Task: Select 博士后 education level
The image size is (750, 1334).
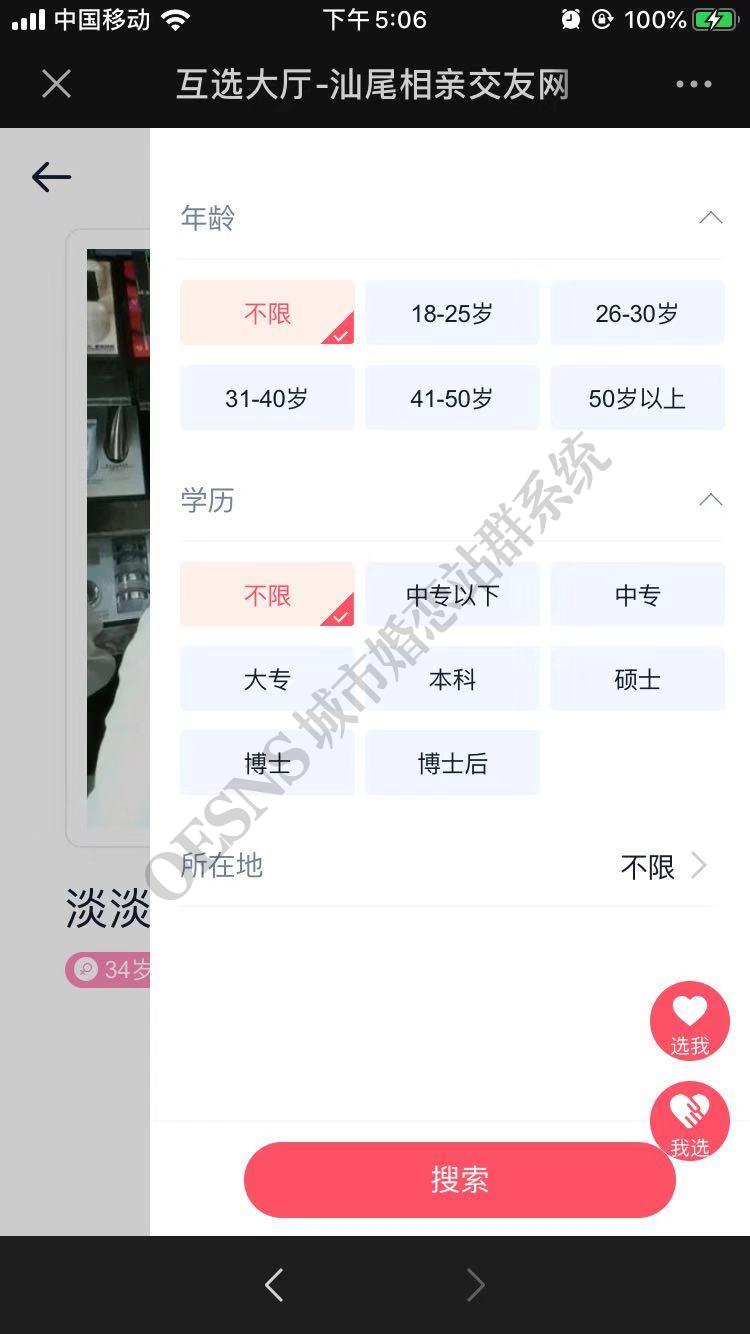Action: click(x=452, y=763)
